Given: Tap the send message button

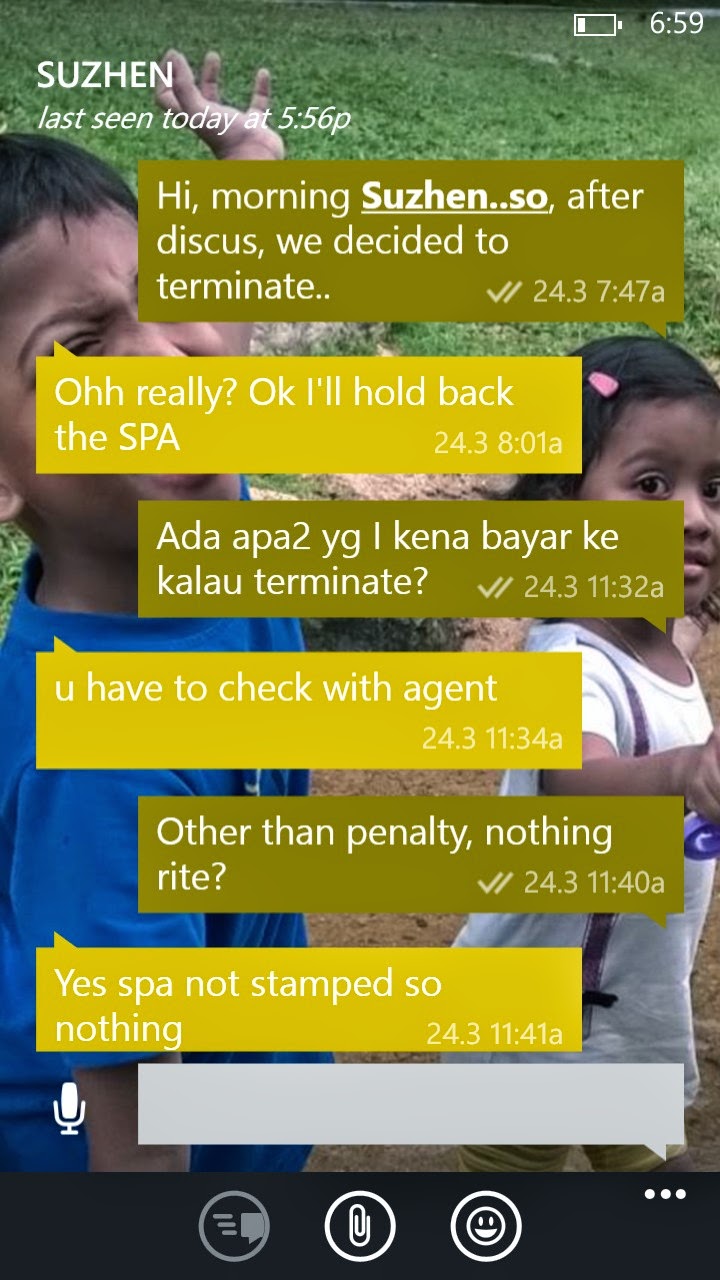Looking at the screenshot, I should (x=234, y=1224).
